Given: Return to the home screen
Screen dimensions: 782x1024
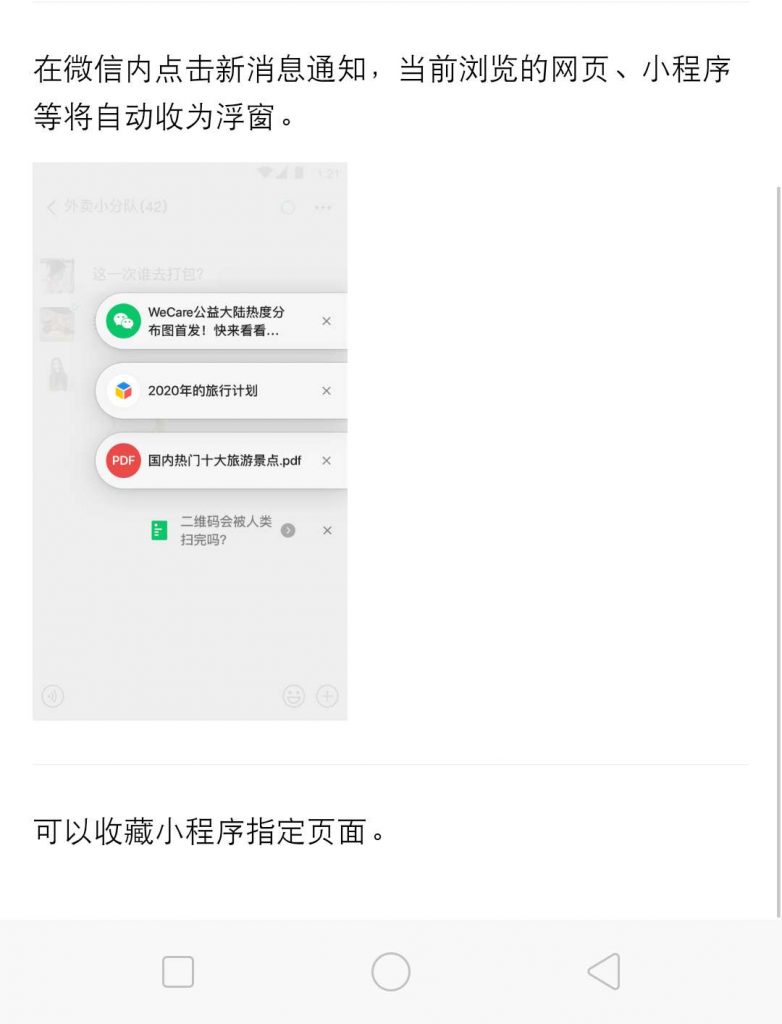Looking at the screenshot, I should pos(390,971).
